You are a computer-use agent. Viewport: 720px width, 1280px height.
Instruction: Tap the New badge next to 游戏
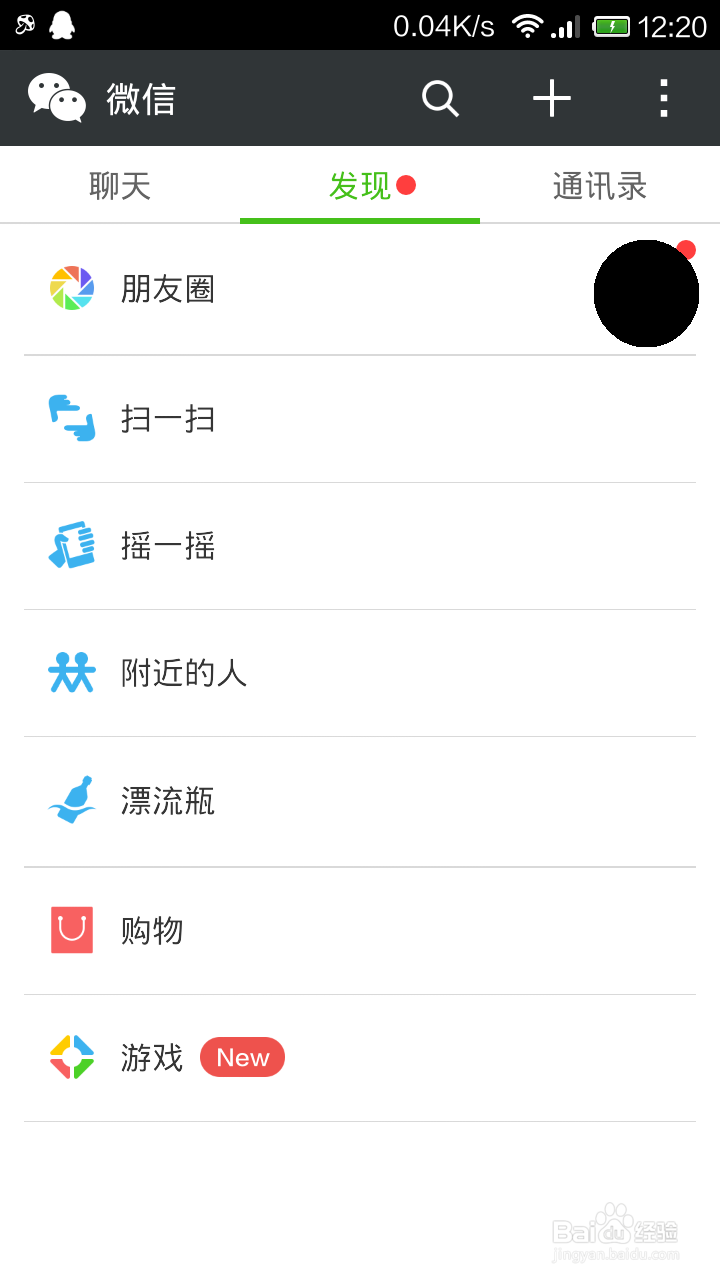click(x=242, y=1057)
